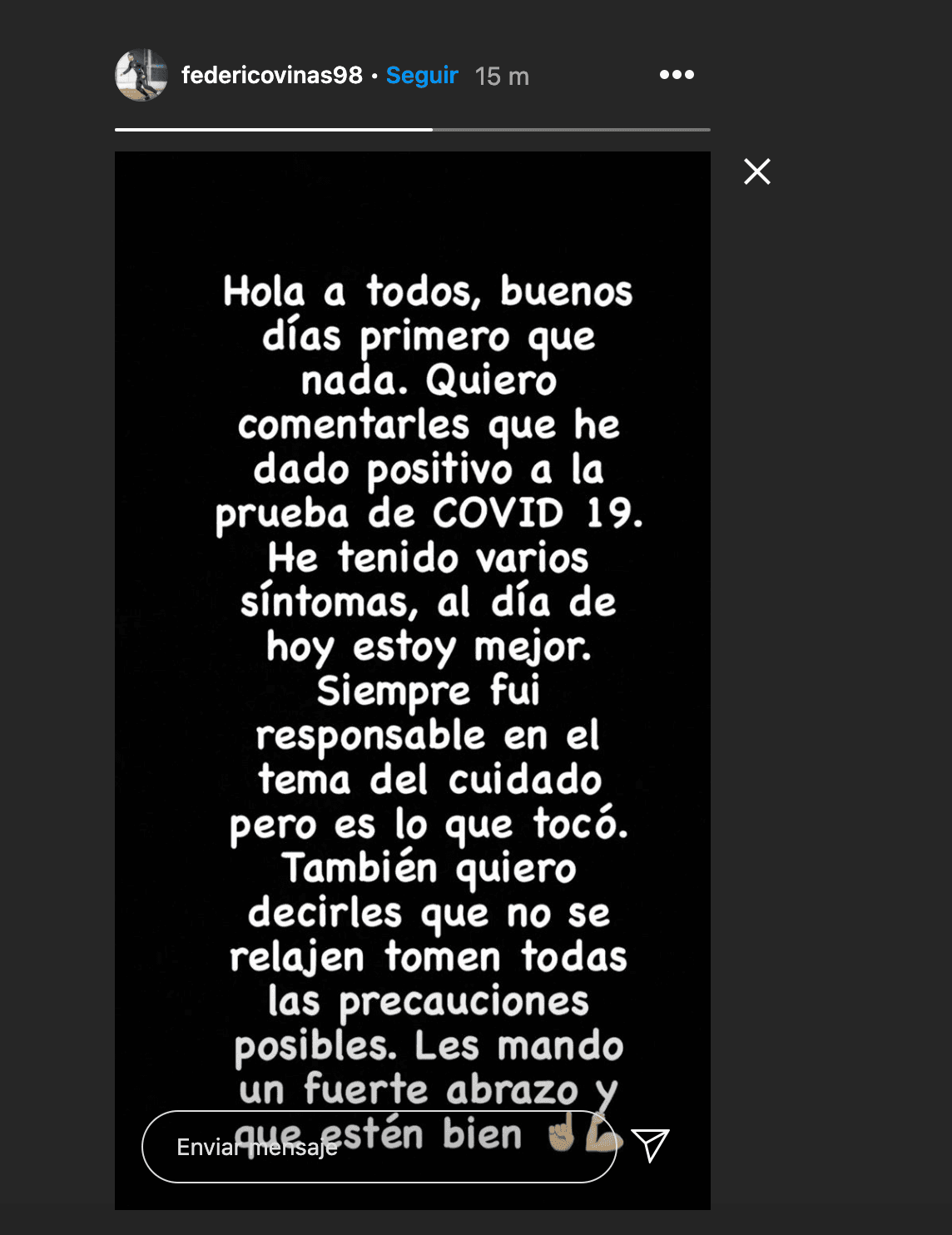The width and height of the screenshot is (952, 1235).
Task: Share the story with the paper plane icon
Action: (x=650, y=1145)
